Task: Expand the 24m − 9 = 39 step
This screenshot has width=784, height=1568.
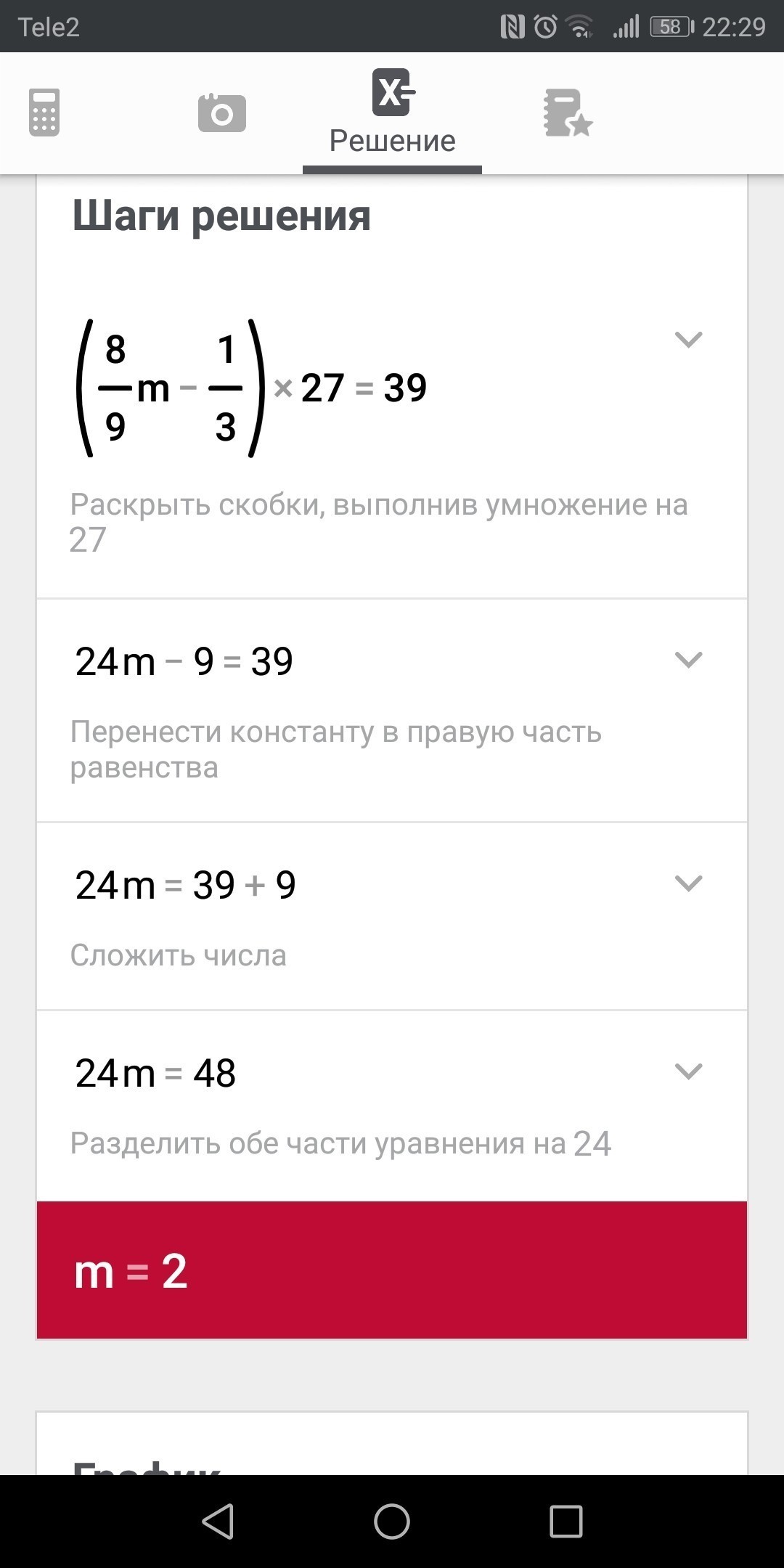Action: click(x=688, y=659)
